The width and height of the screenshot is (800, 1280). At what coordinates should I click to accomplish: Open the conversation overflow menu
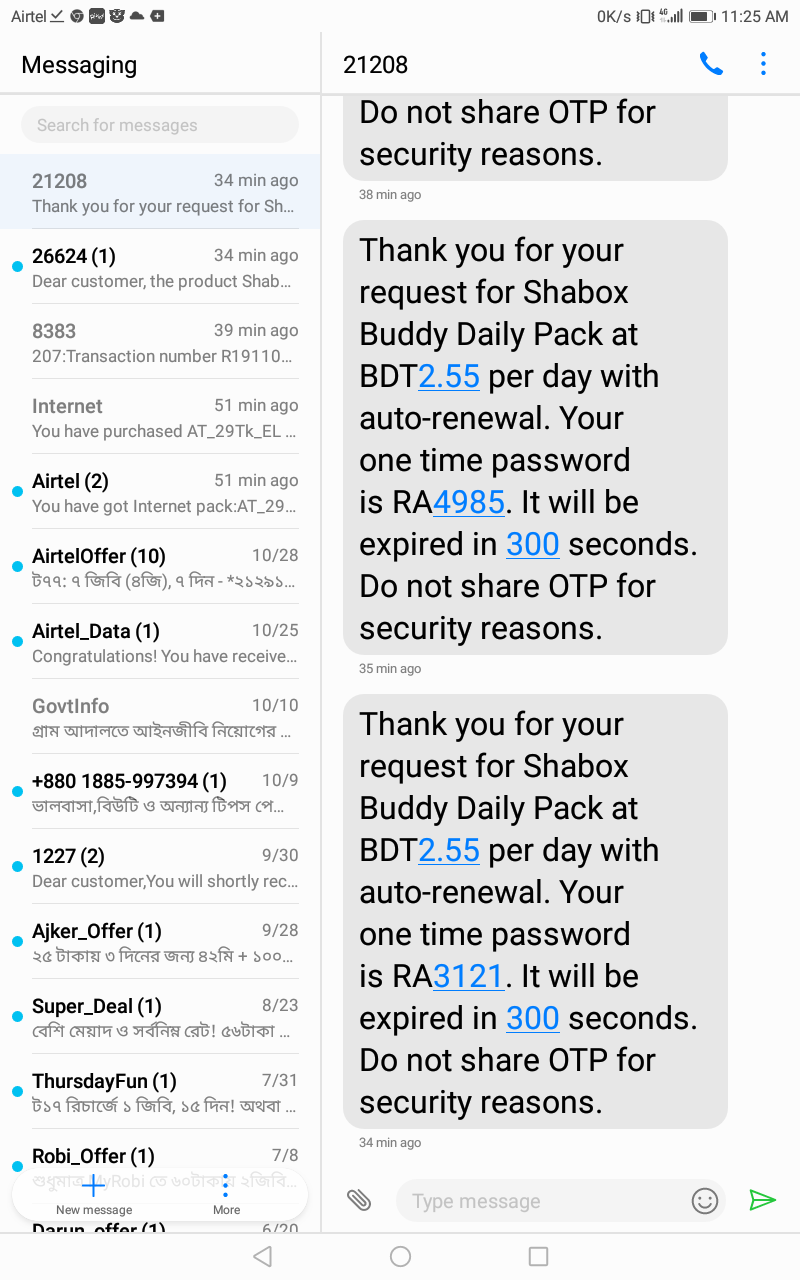763,64
